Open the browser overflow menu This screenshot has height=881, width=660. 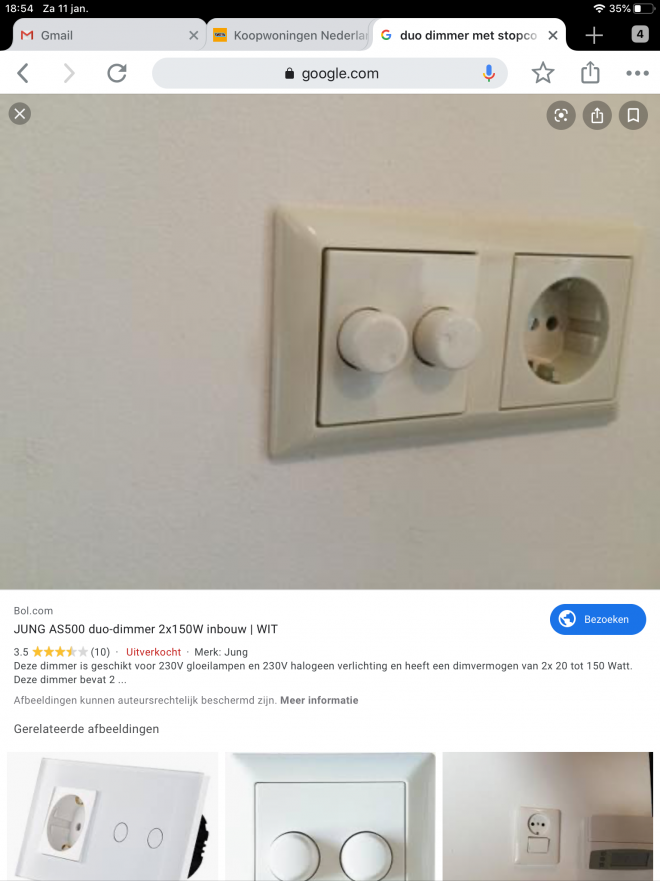[637, 73]
